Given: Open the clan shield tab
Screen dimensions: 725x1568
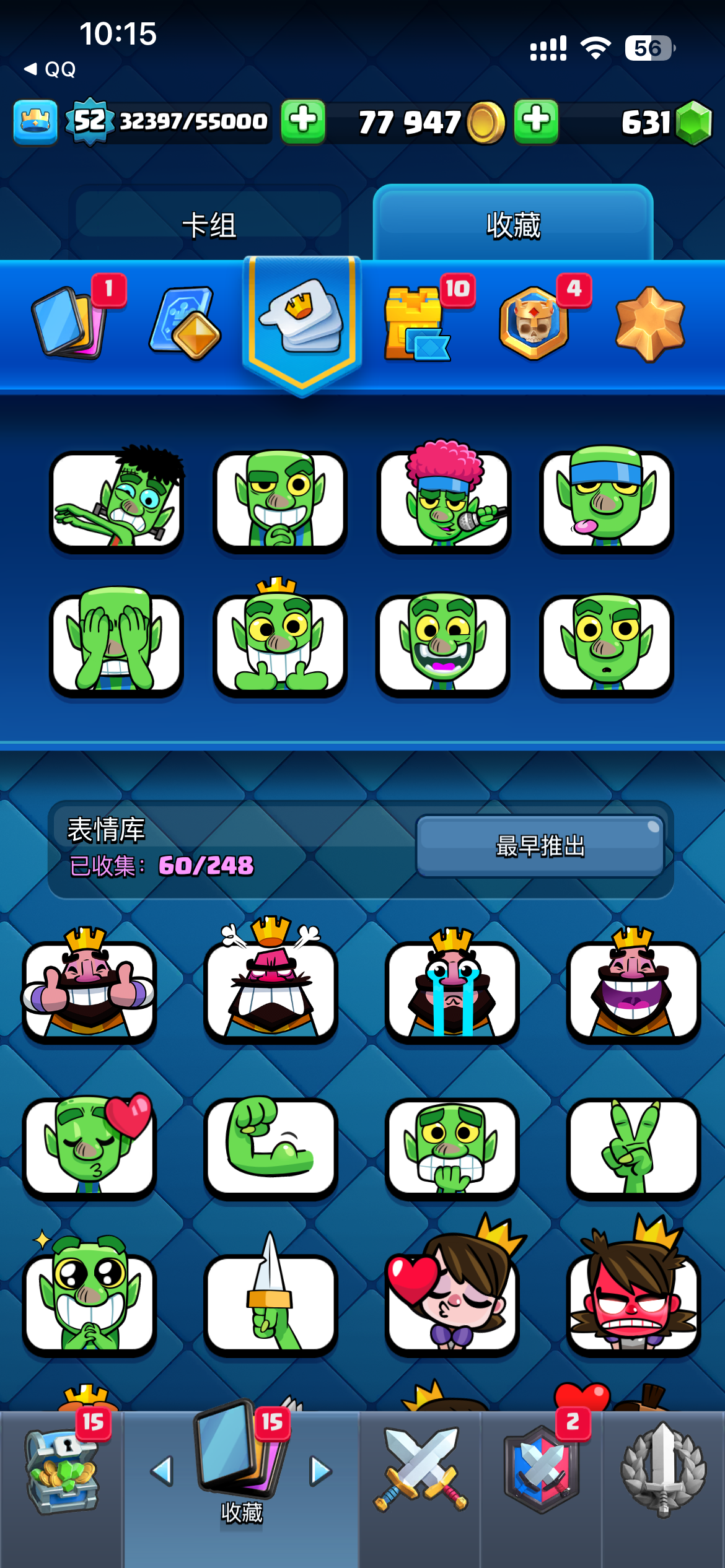Looking at the screenshot, I should tap(542, 1470).
